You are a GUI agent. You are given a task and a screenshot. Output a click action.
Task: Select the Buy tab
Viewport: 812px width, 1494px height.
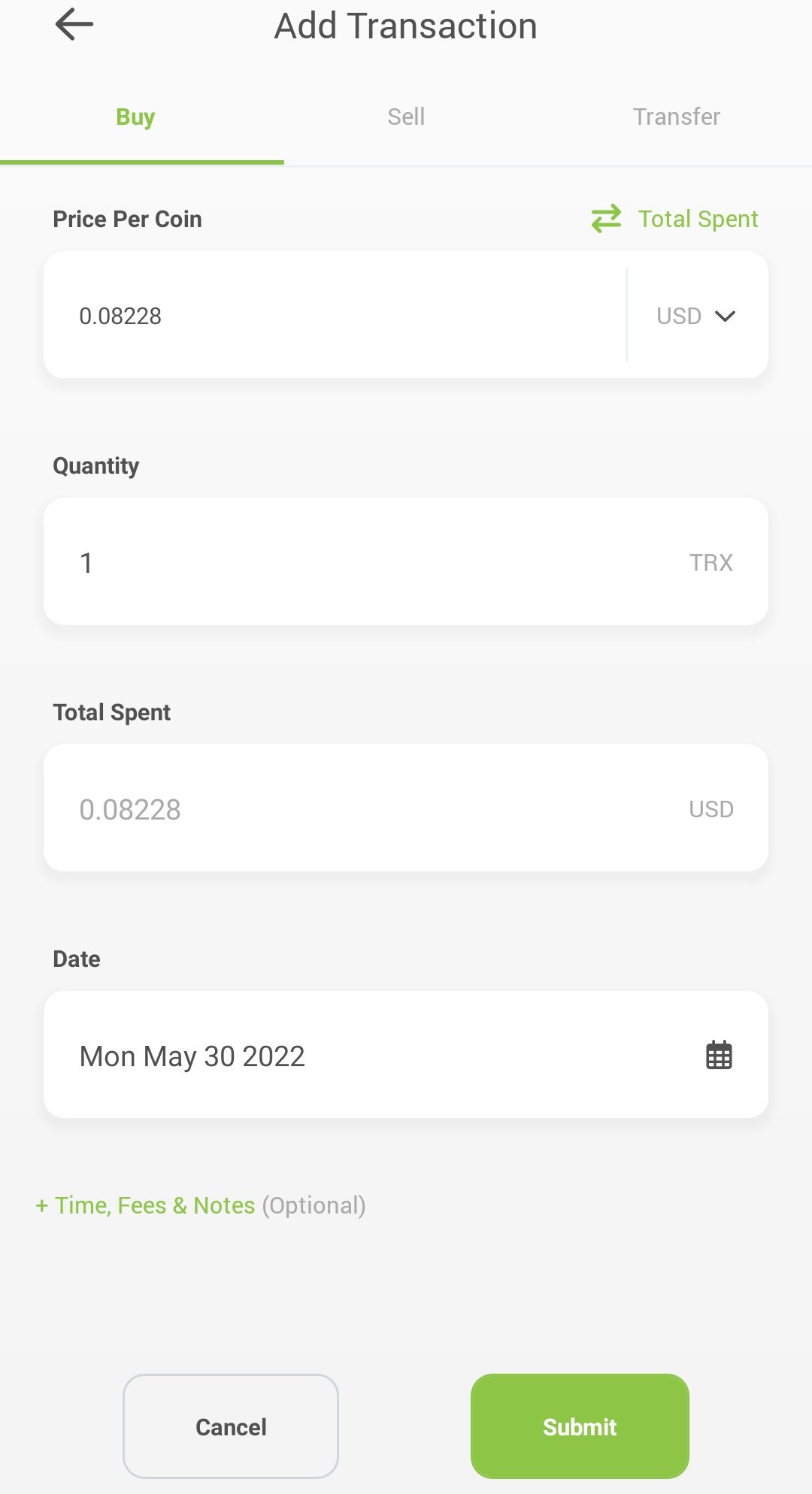[135, 117]
